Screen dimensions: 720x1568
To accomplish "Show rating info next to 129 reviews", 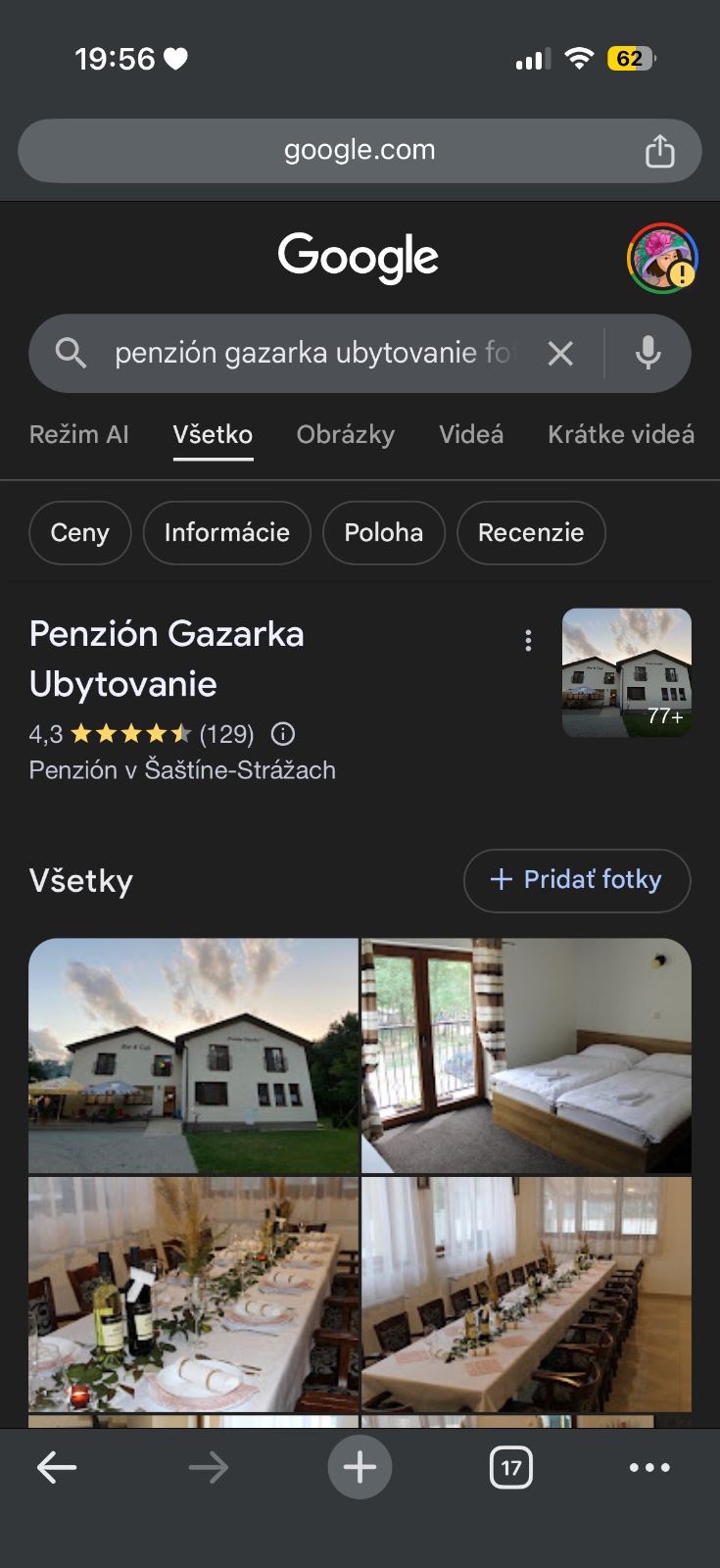I will [283, 734].
